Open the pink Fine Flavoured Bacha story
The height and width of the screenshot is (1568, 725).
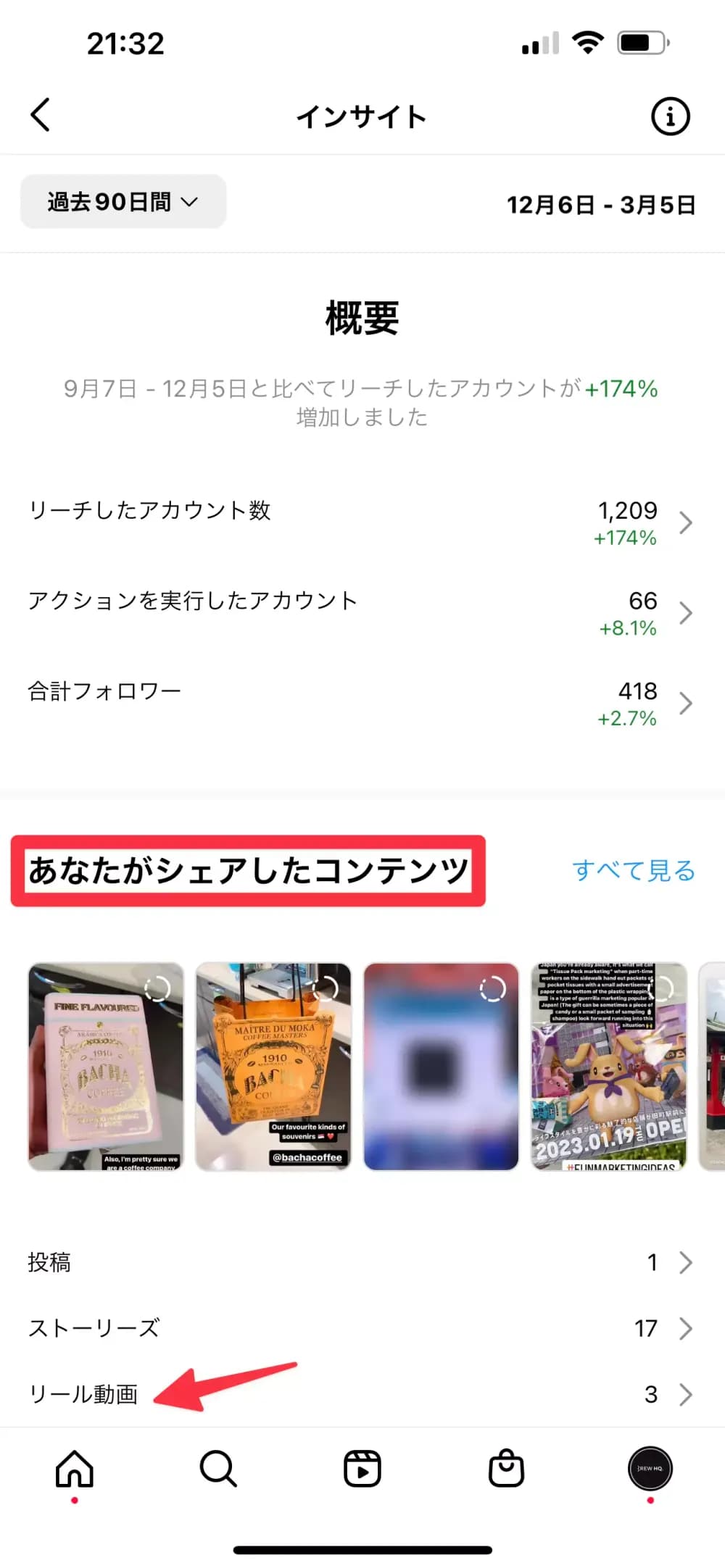tap(106, 1066)
